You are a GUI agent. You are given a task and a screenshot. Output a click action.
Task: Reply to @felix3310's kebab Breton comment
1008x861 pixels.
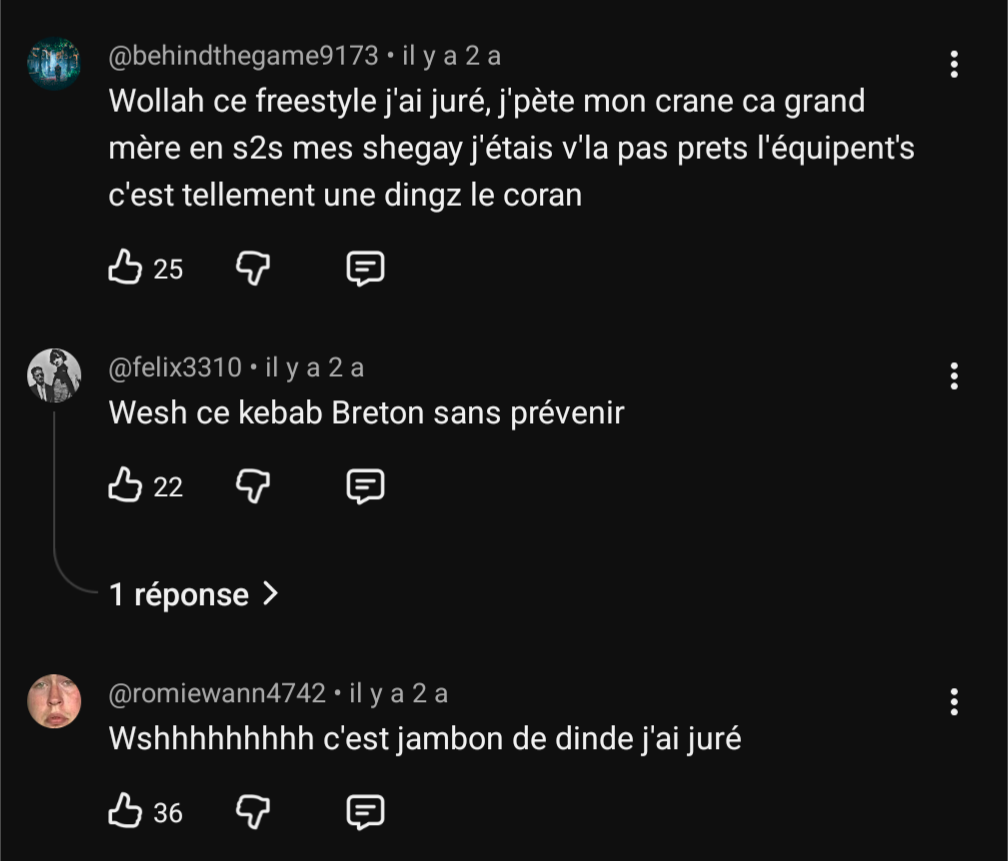point(365,486)
